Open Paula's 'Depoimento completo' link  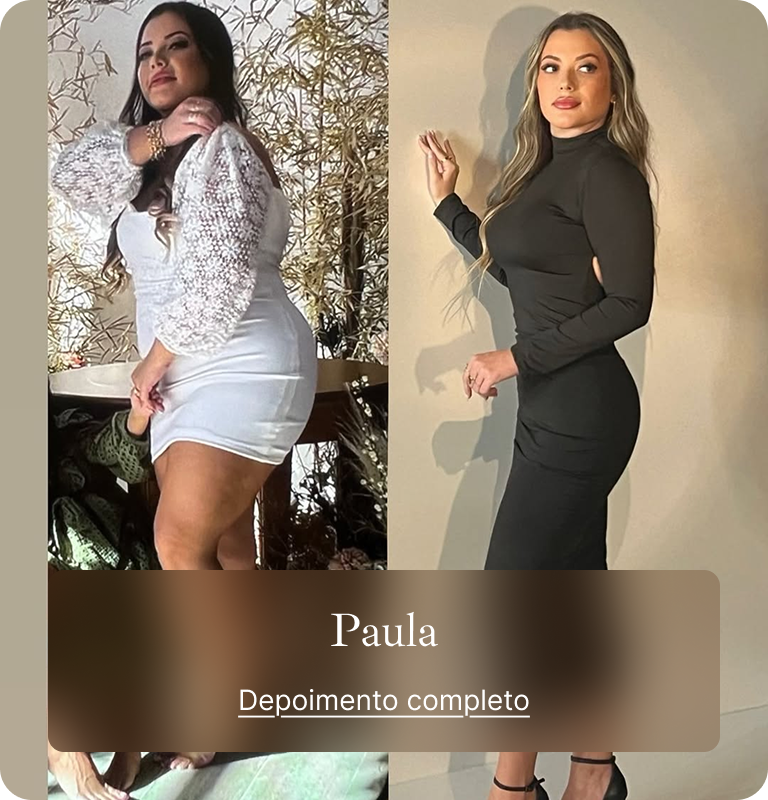coord(384,700)
